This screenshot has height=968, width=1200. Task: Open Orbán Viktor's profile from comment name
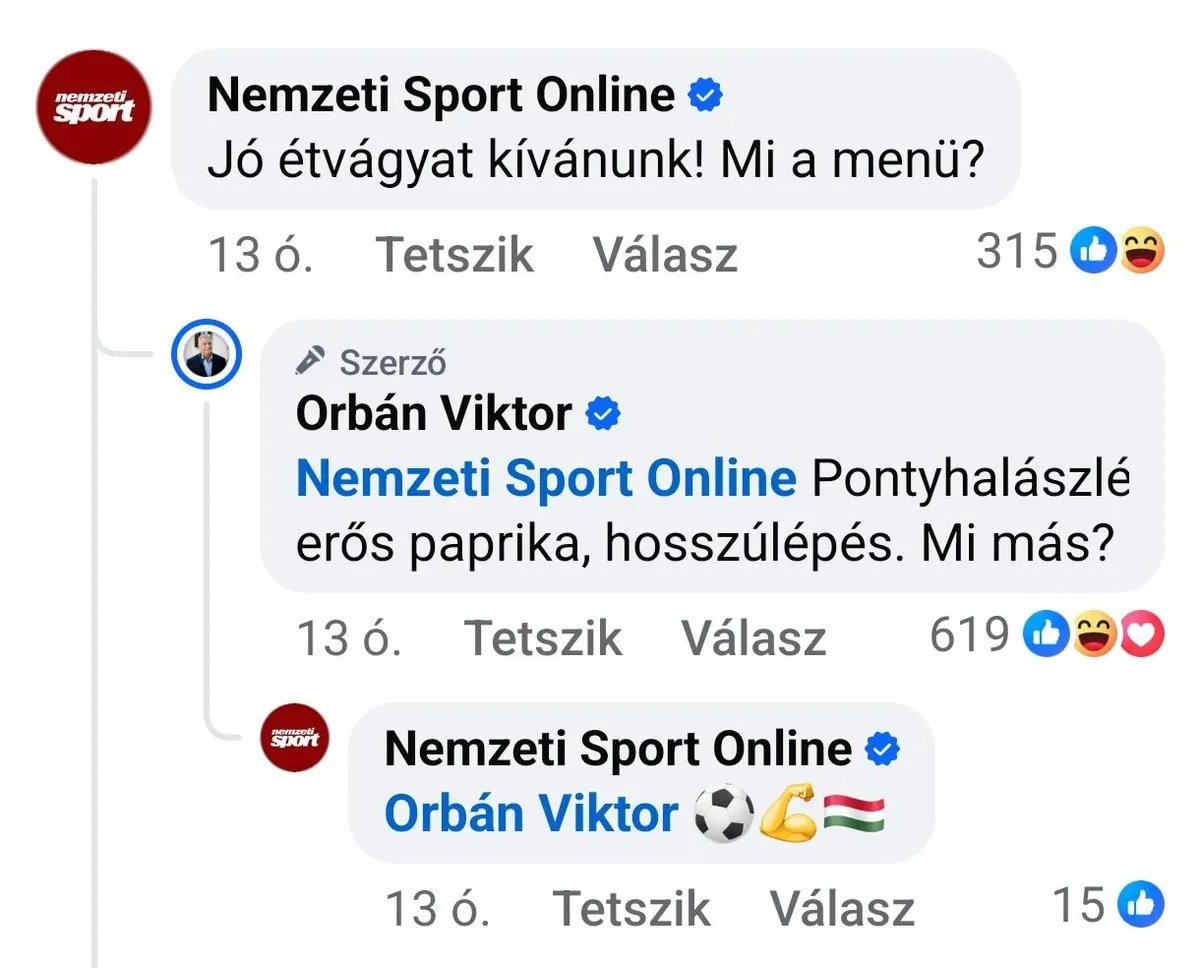[x=433, y=414]
